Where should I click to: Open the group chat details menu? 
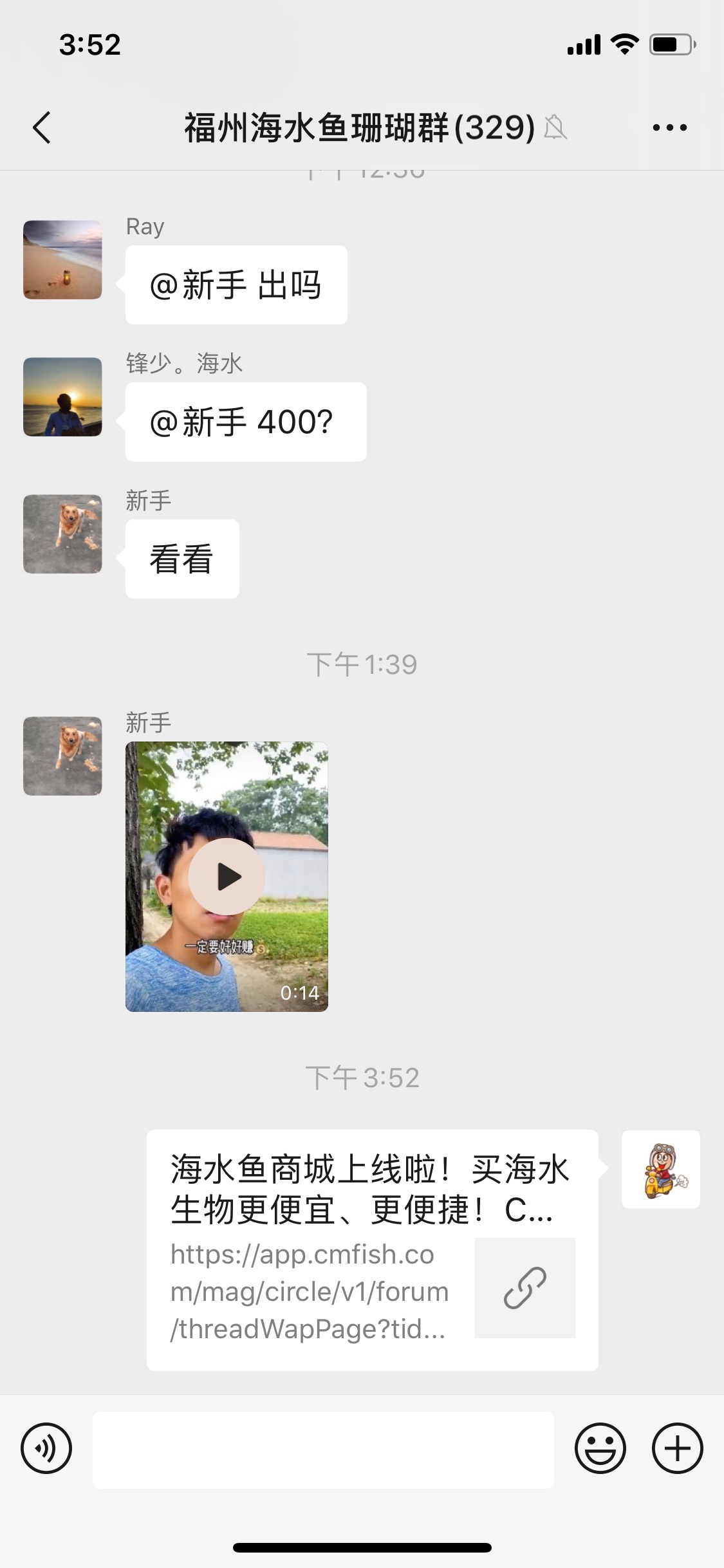click(669, 127)
